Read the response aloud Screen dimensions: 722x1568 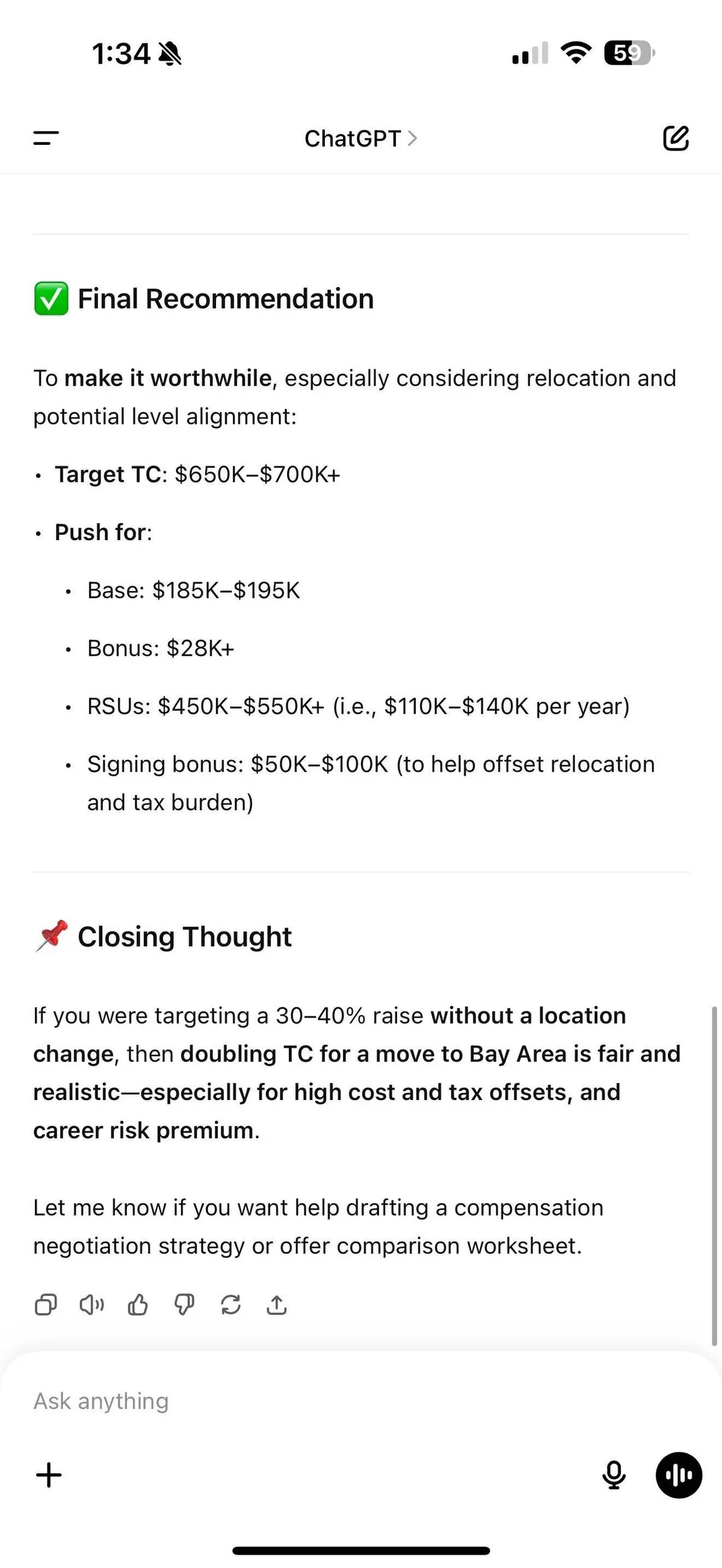click(92, 1305)
